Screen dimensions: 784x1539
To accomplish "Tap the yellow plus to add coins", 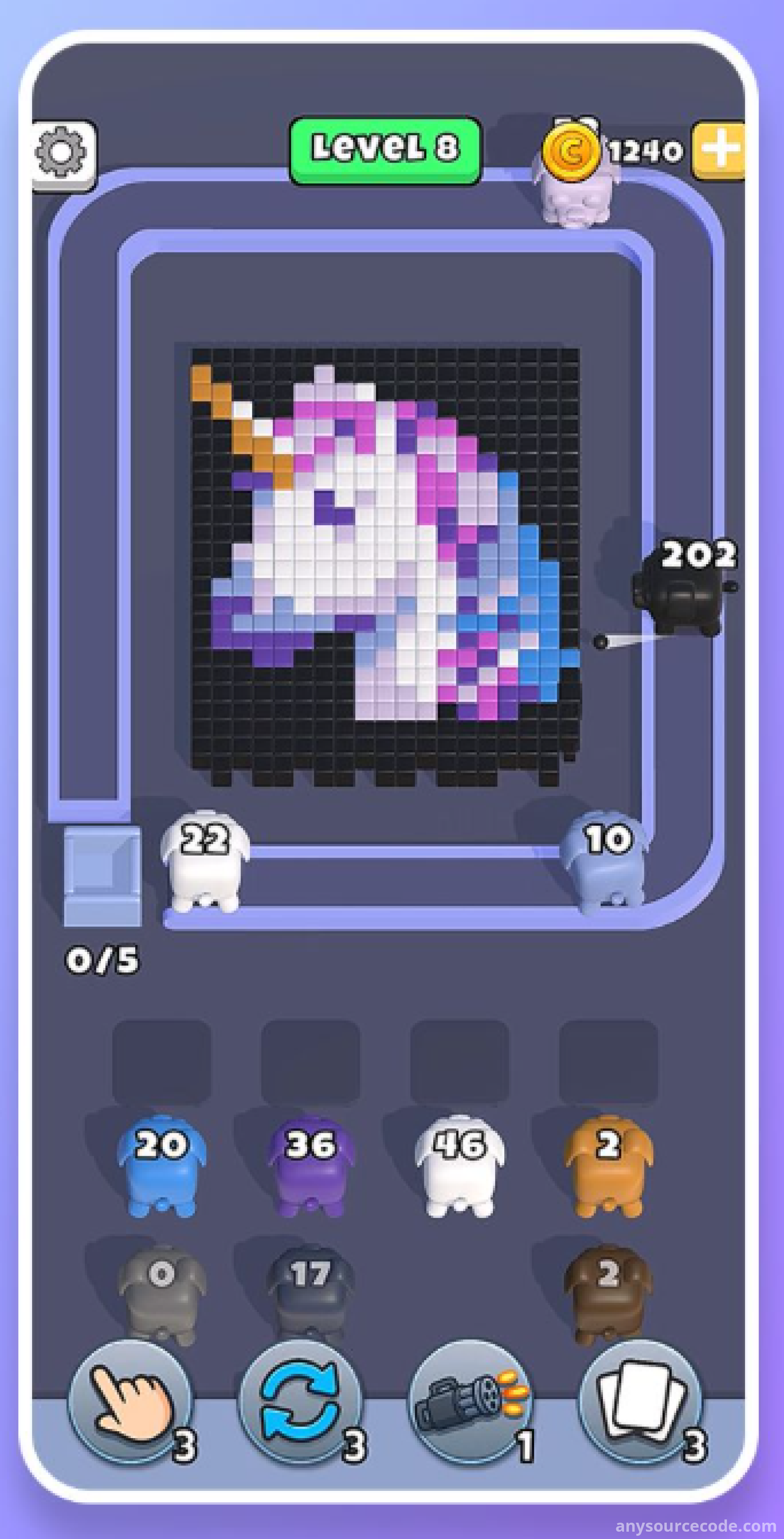I will (x=719, y=151).
